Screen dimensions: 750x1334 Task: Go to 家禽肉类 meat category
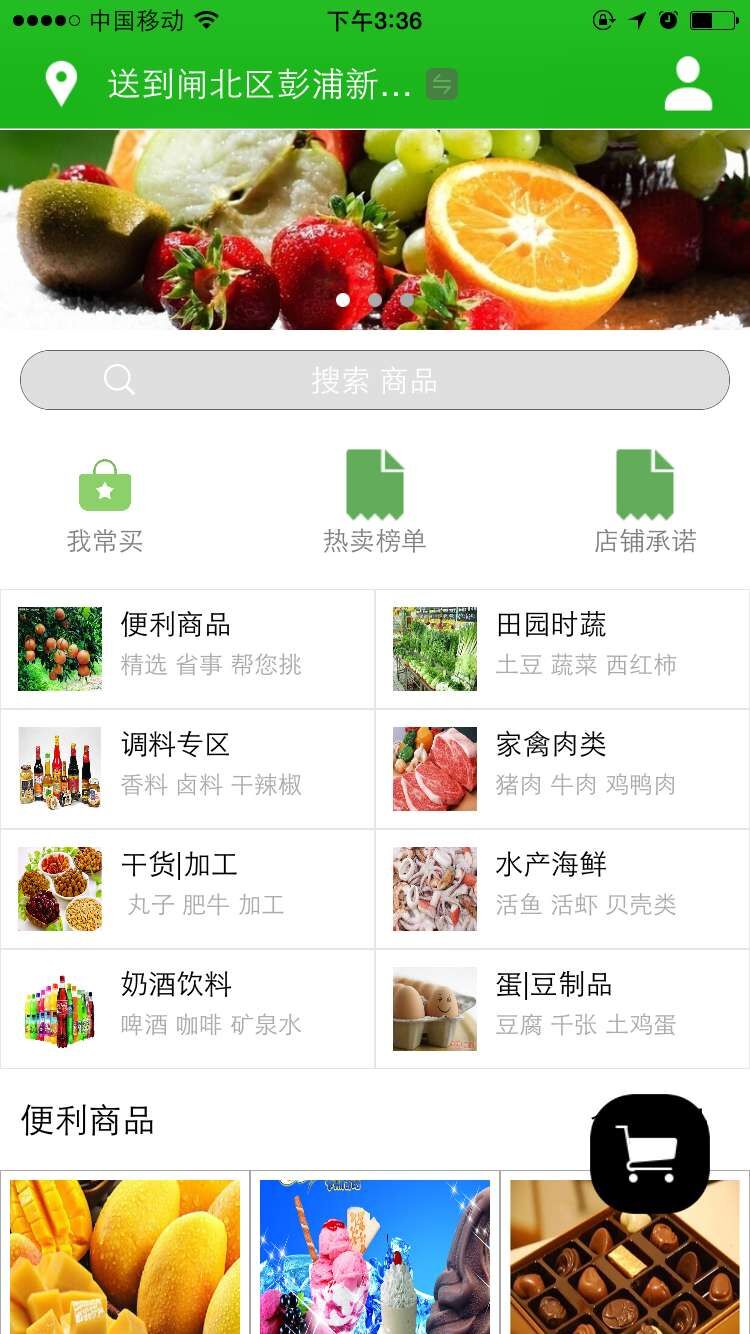pos(562,769)
